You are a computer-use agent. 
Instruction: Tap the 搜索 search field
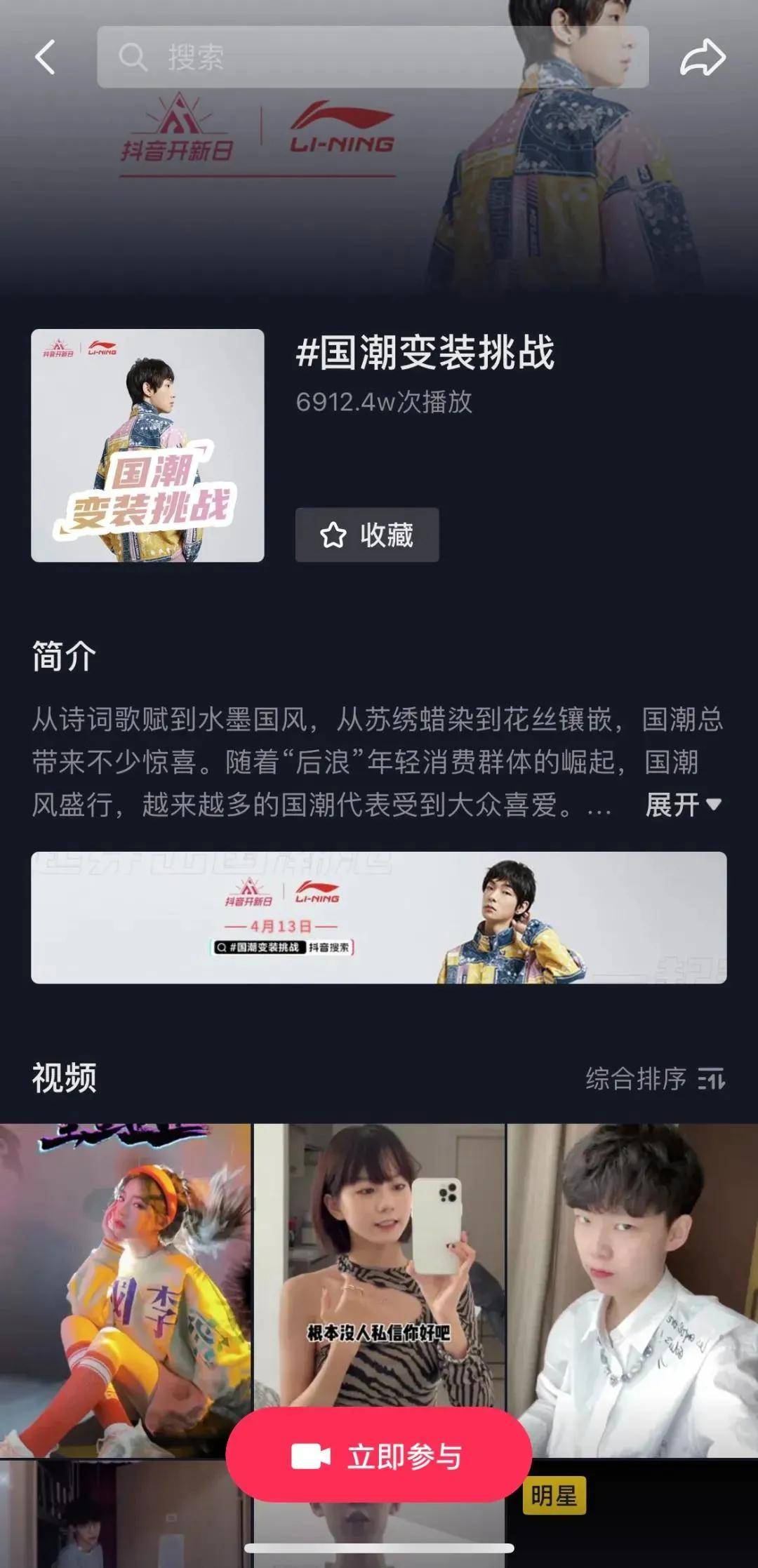coord(372,58)
